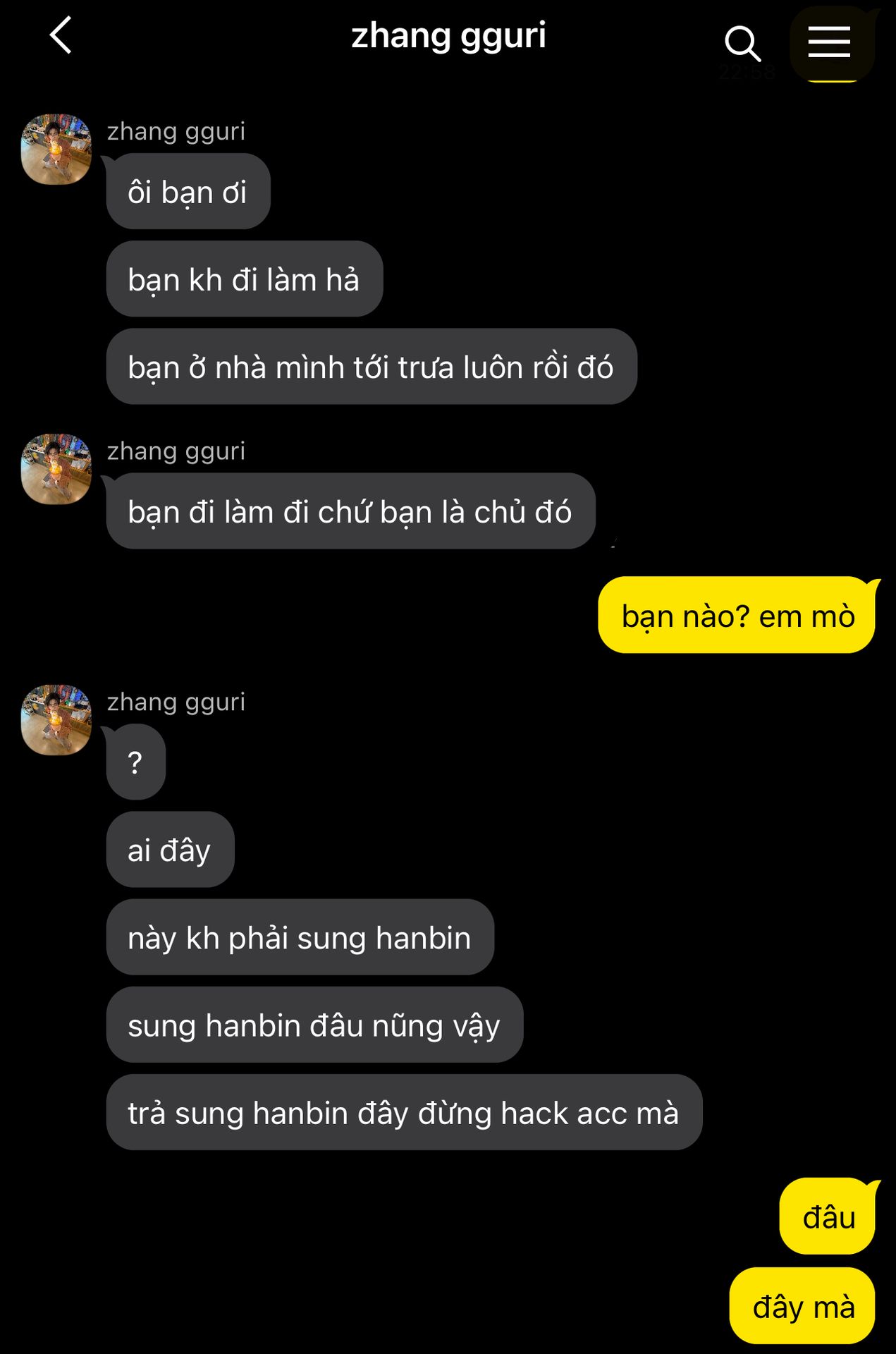The width and height of the screenshot is (896, 1354).
Task: Tap zhang gguri's avatar beside the '?' message
Action: coord(56,720)
